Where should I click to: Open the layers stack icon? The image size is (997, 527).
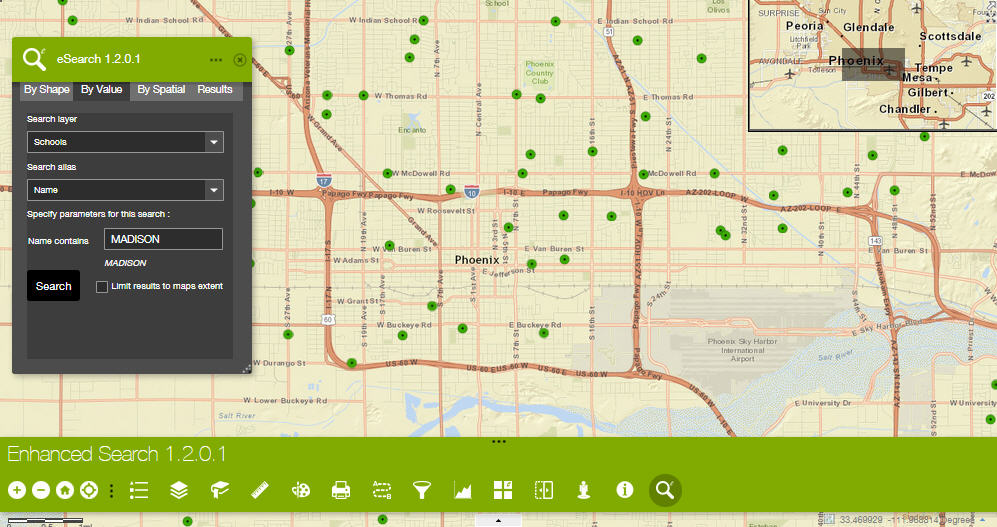coord(179,490)
